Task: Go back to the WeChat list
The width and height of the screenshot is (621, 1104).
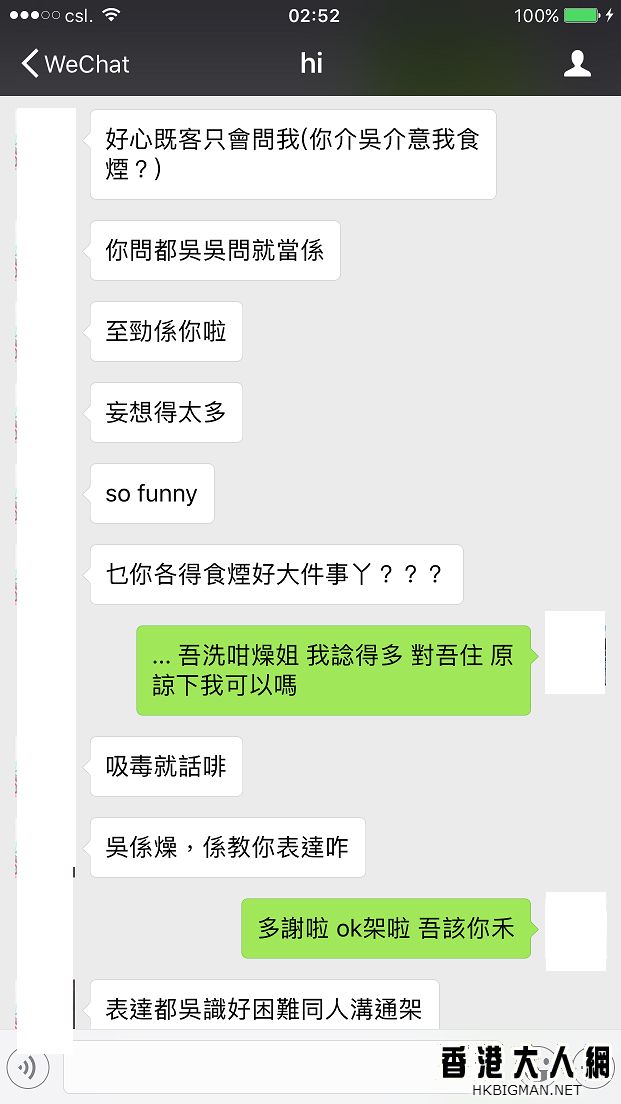Action: tap(75, 64)
